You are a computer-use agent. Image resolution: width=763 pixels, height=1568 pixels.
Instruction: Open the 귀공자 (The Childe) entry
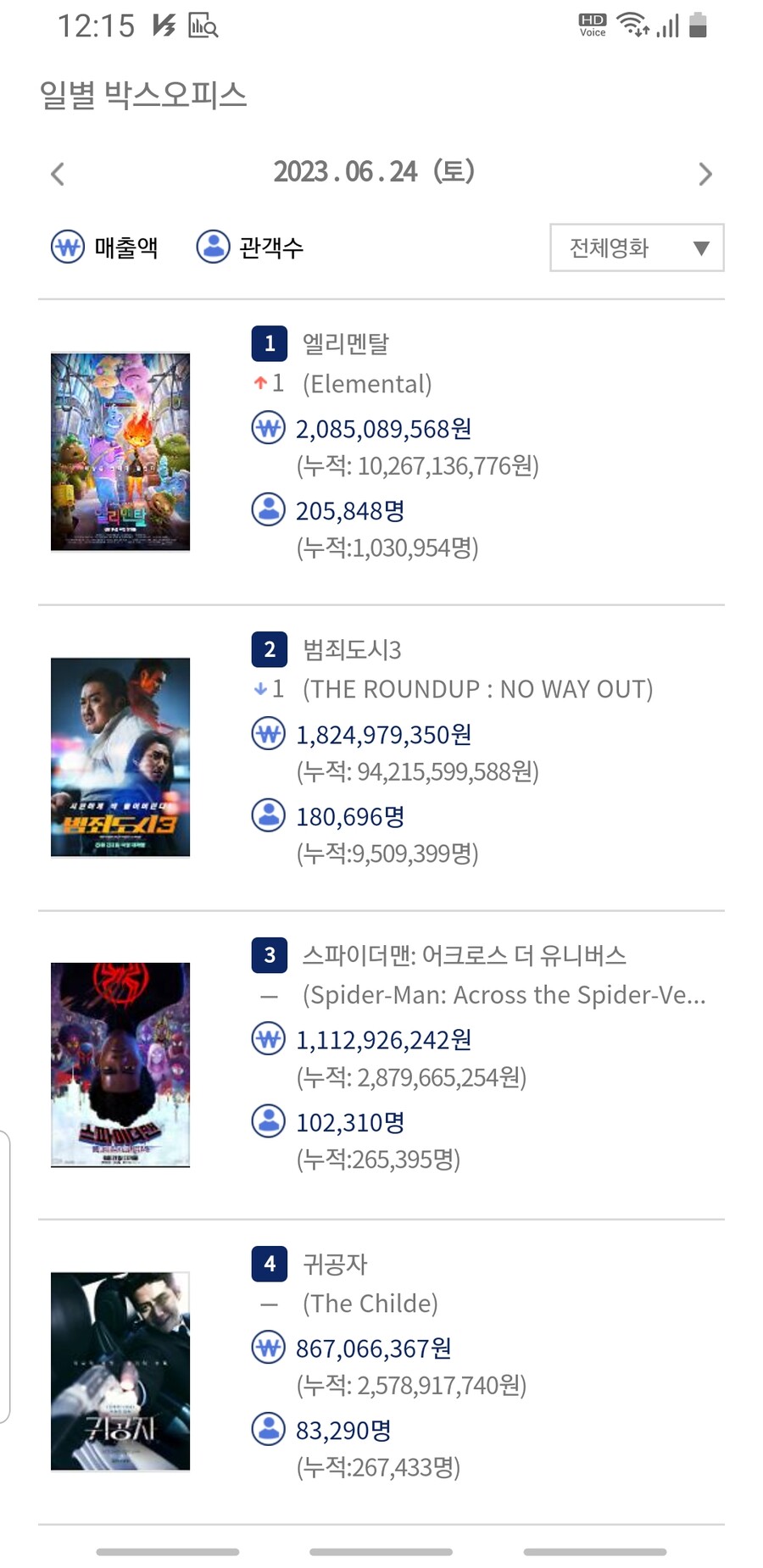(x=335, y=1265)
